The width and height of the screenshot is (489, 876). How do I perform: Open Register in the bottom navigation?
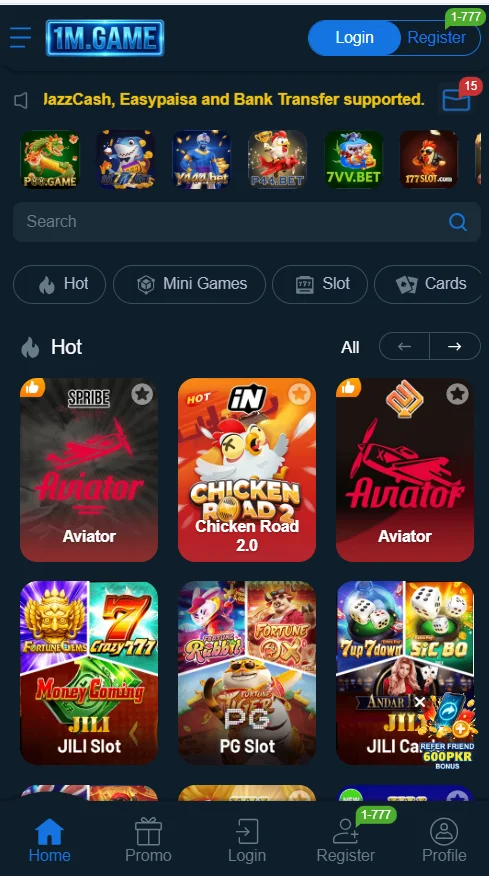point(345,840)
